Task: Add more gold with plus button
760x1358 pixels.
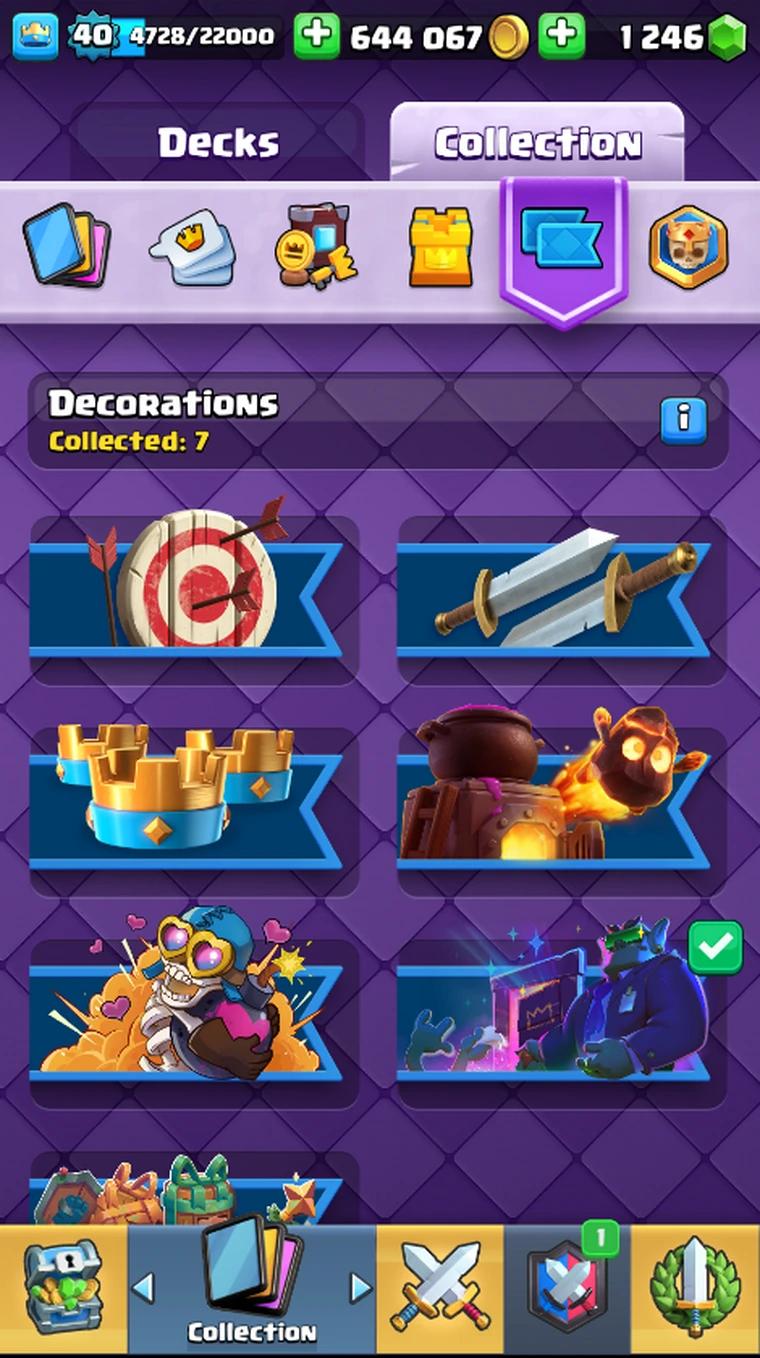Action: tap(316, 36)
